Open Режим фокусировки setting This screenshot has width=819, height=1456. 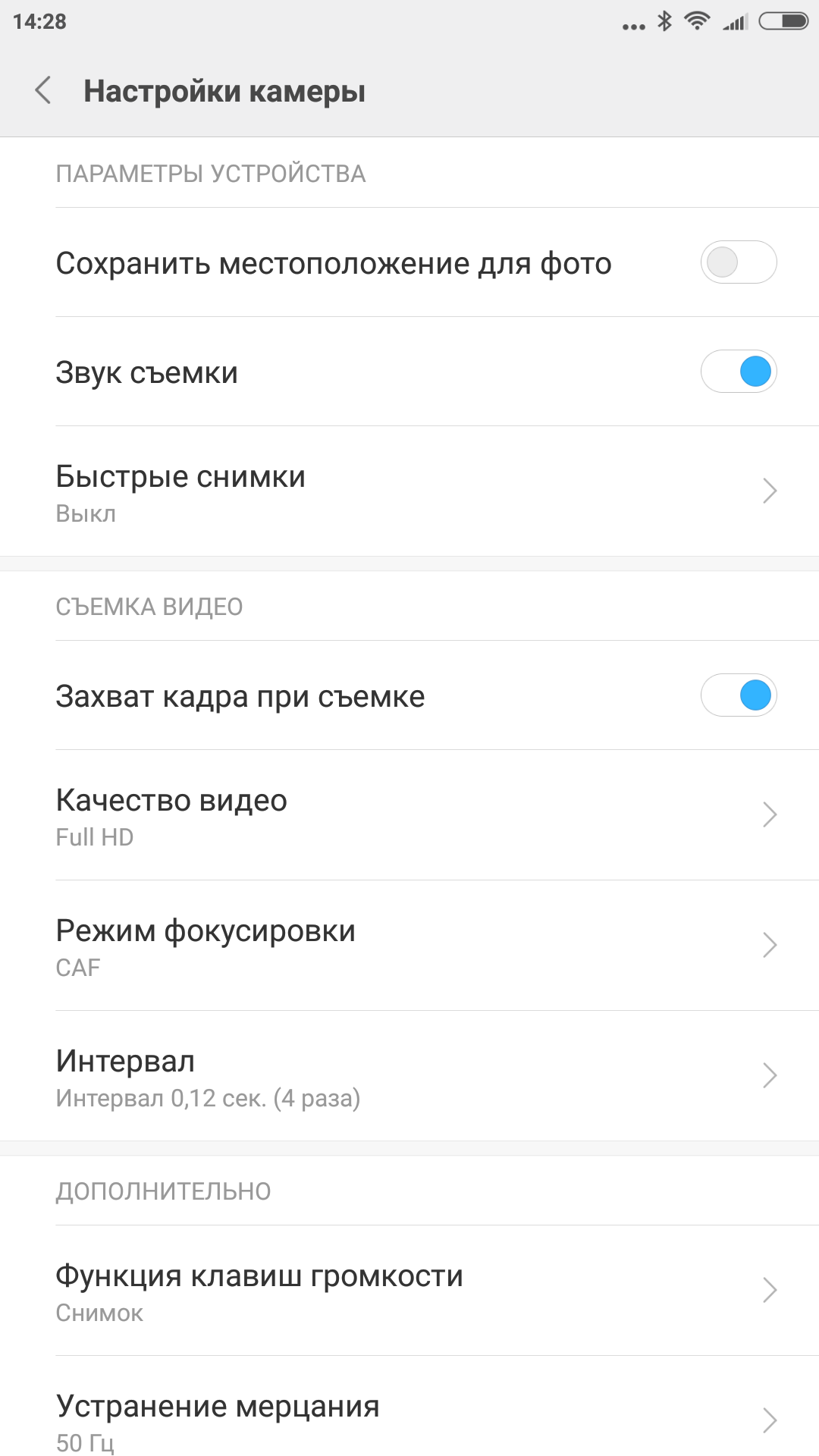click(x=409, y=946)
